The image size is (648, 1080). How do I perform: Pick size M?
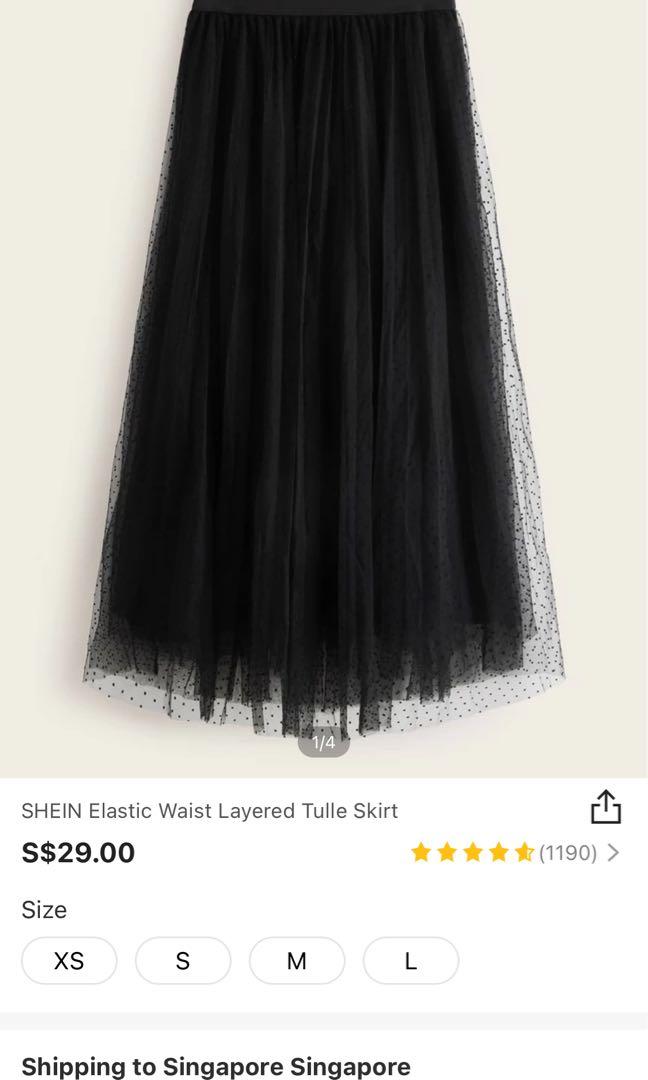pyautogui.click(x=297, y=961)
